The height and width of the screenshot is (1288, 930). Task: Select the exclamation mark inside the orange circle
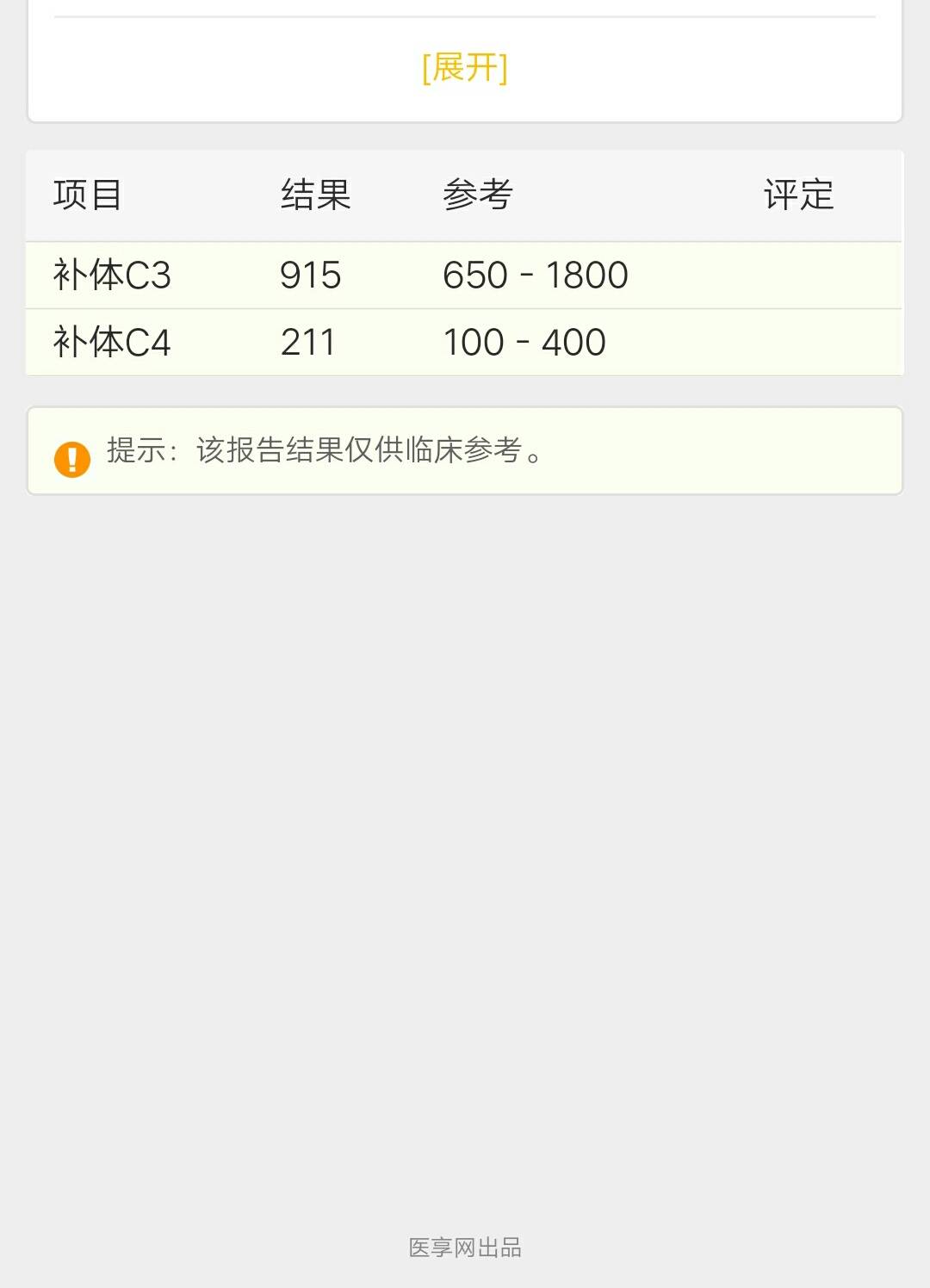click(72, 459)
